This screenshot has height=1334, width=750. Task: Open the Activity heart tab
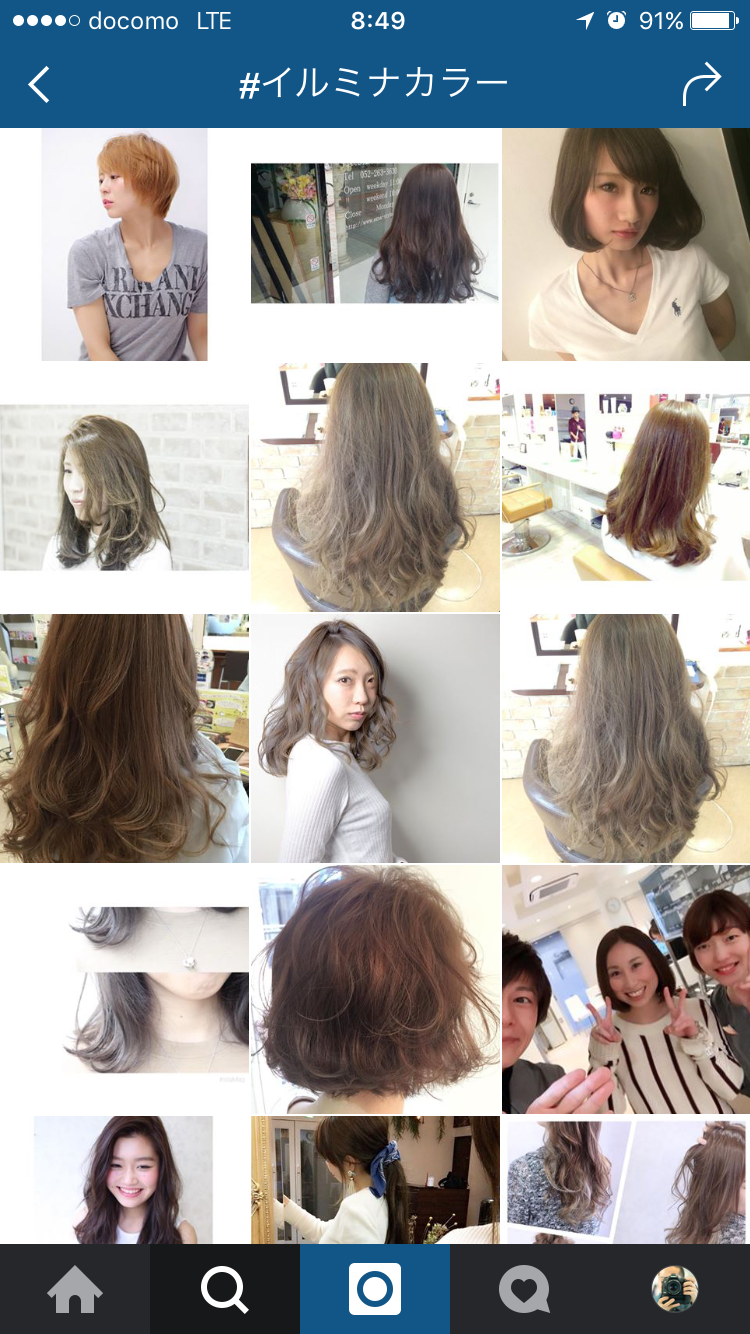click(525, 1290)
